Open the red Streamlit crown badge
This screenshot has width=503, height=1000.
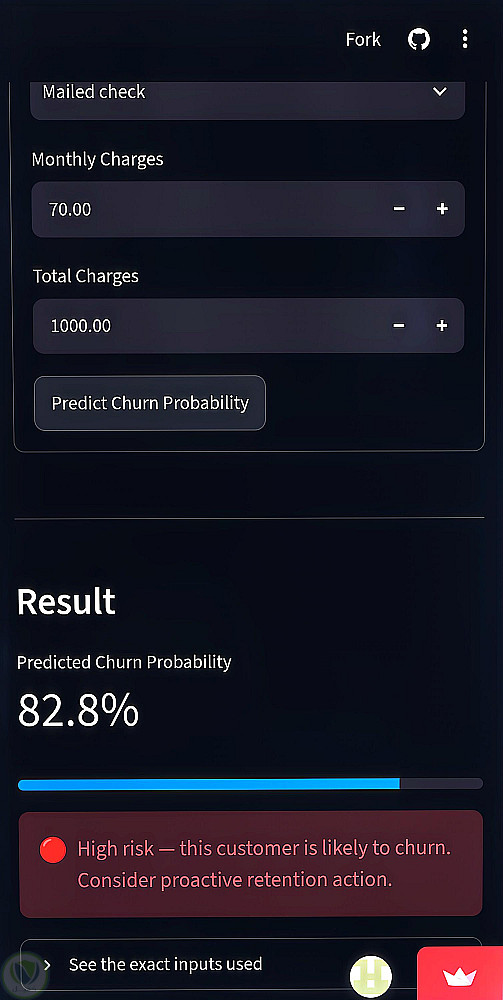[x=460, y=975]
